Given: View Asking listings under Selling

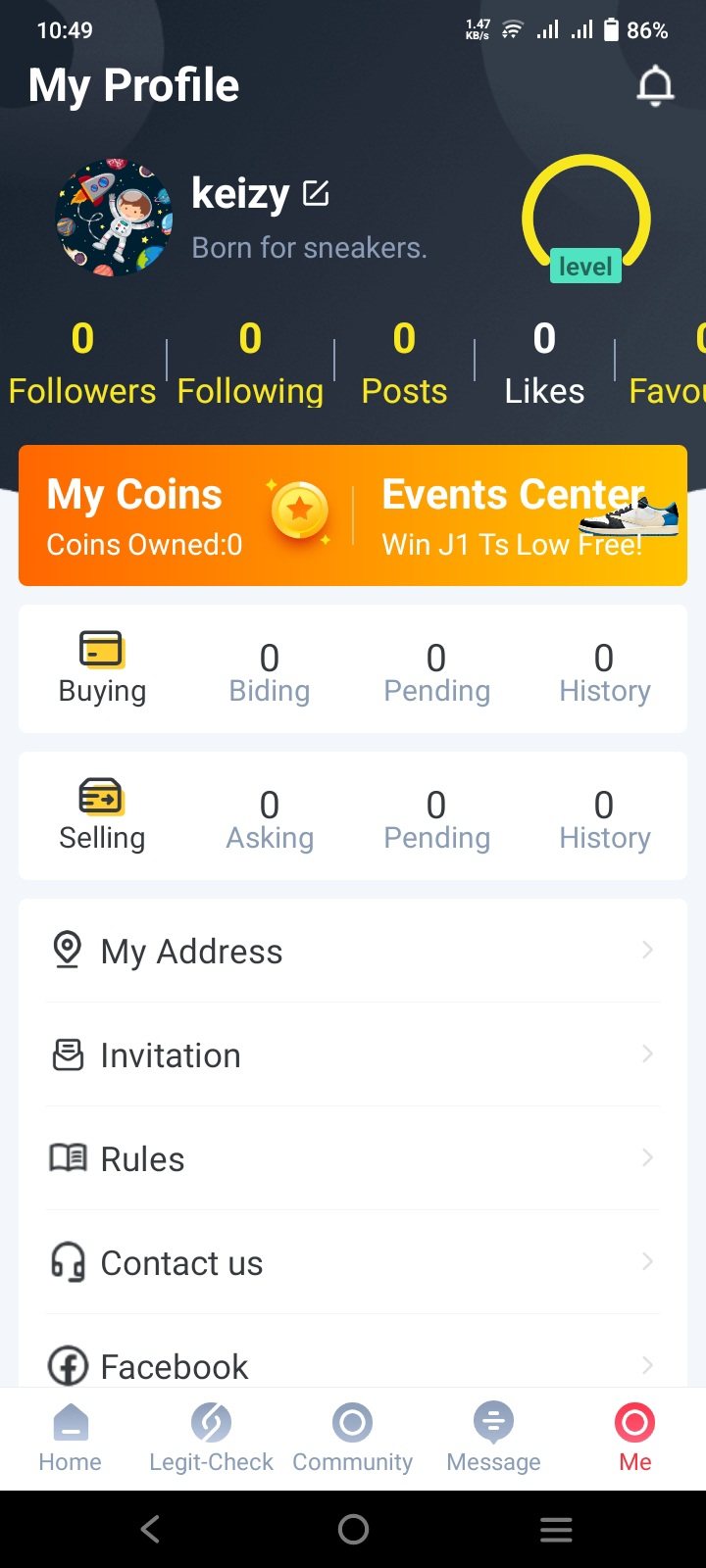Looking at the screenshot, I should coord(270,819).
